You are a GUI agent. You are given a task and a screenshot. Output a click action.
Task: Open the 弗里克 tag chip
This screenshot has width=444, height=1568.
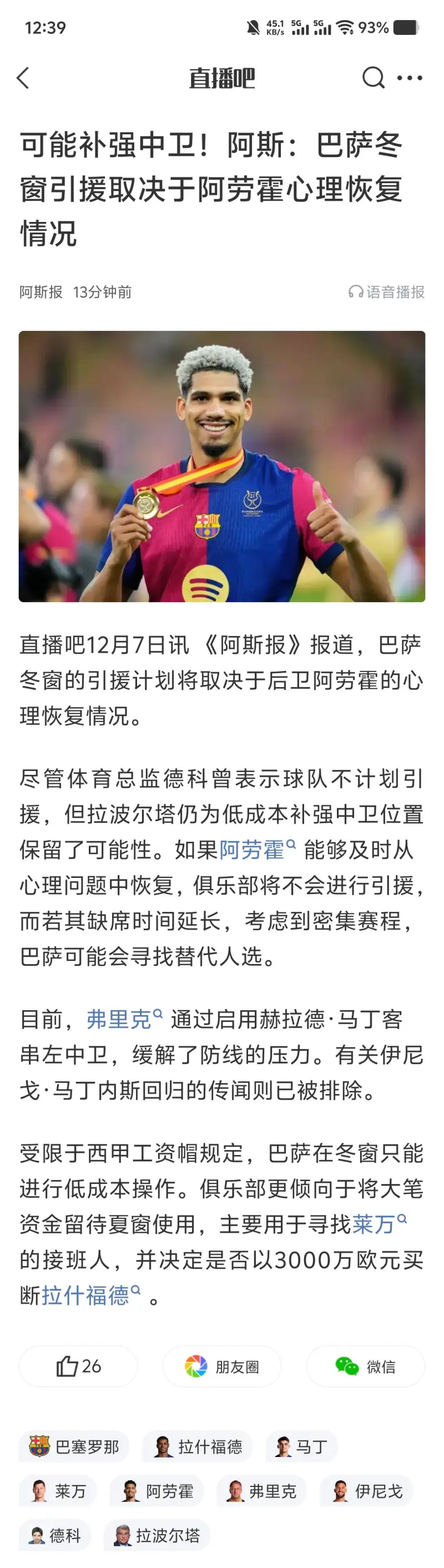(261, 1491)
